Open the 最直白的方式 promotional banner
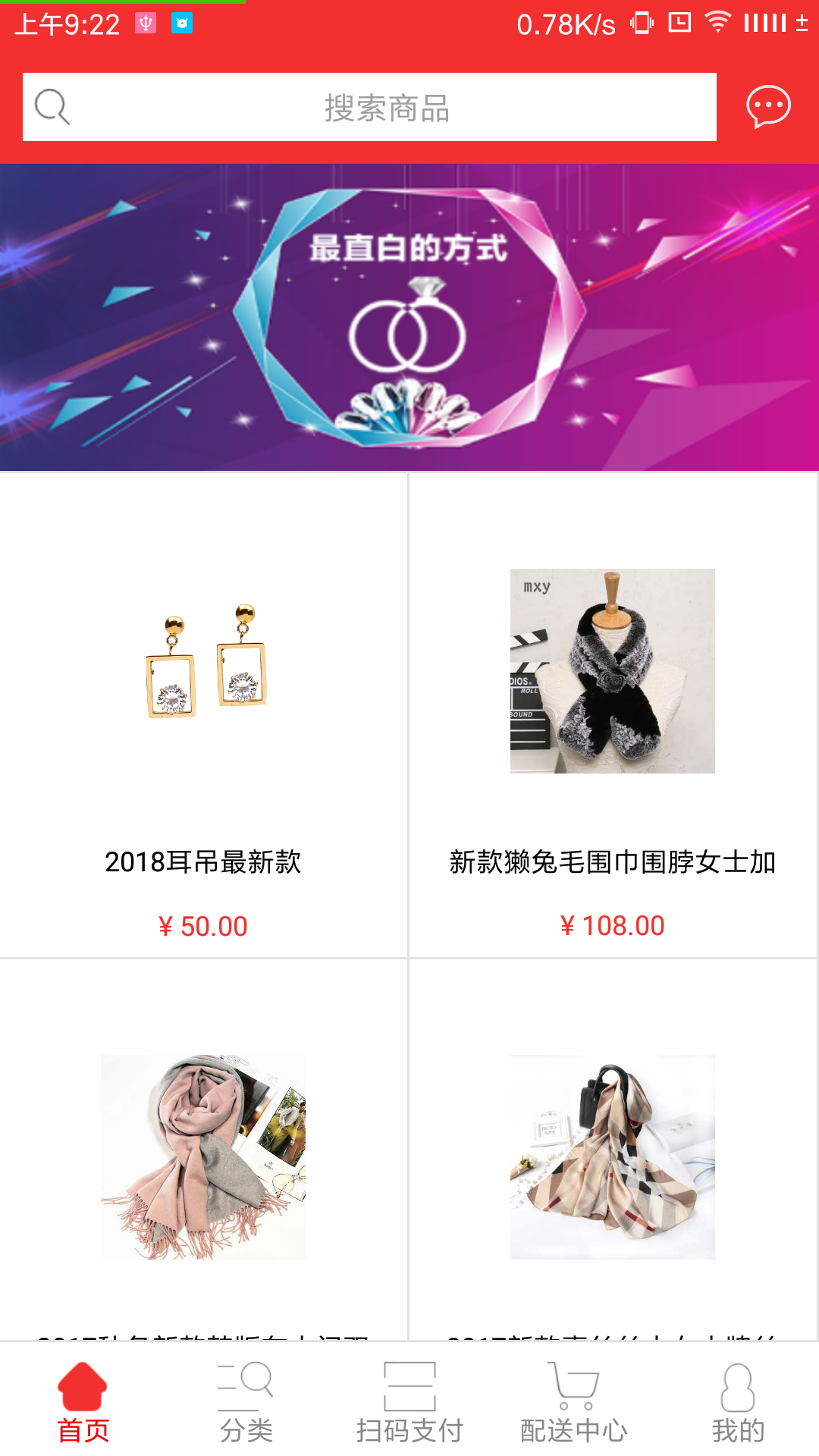 pos(409,317)
